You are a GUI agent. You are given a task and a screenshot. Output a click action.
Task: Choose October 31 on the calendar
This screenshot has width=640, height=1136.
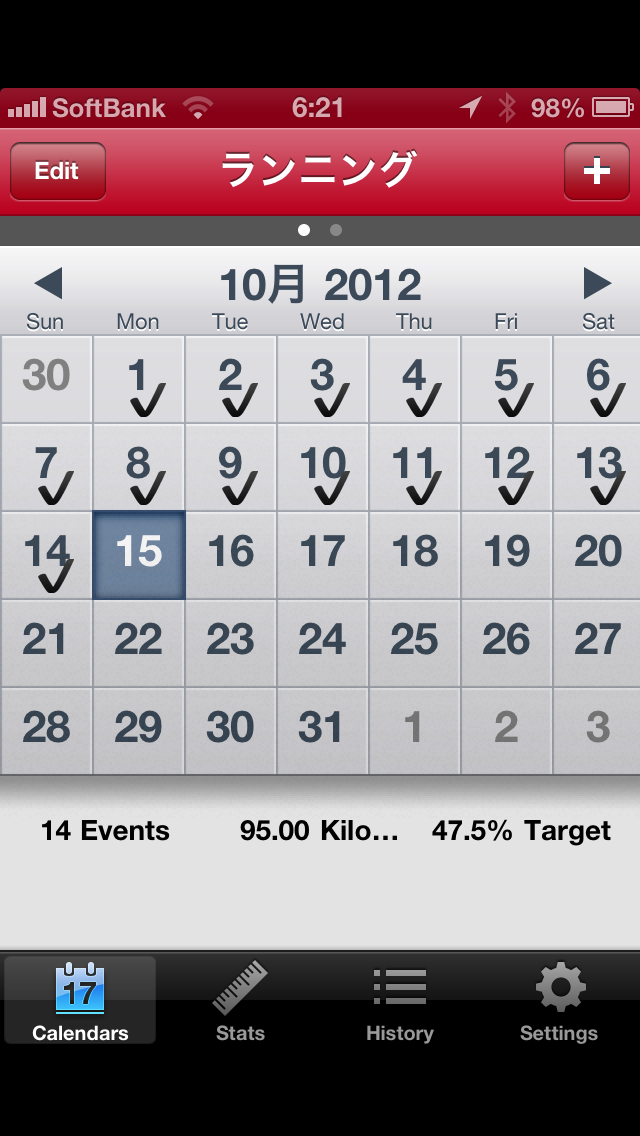pyautogui.click(x=323, y=731)
